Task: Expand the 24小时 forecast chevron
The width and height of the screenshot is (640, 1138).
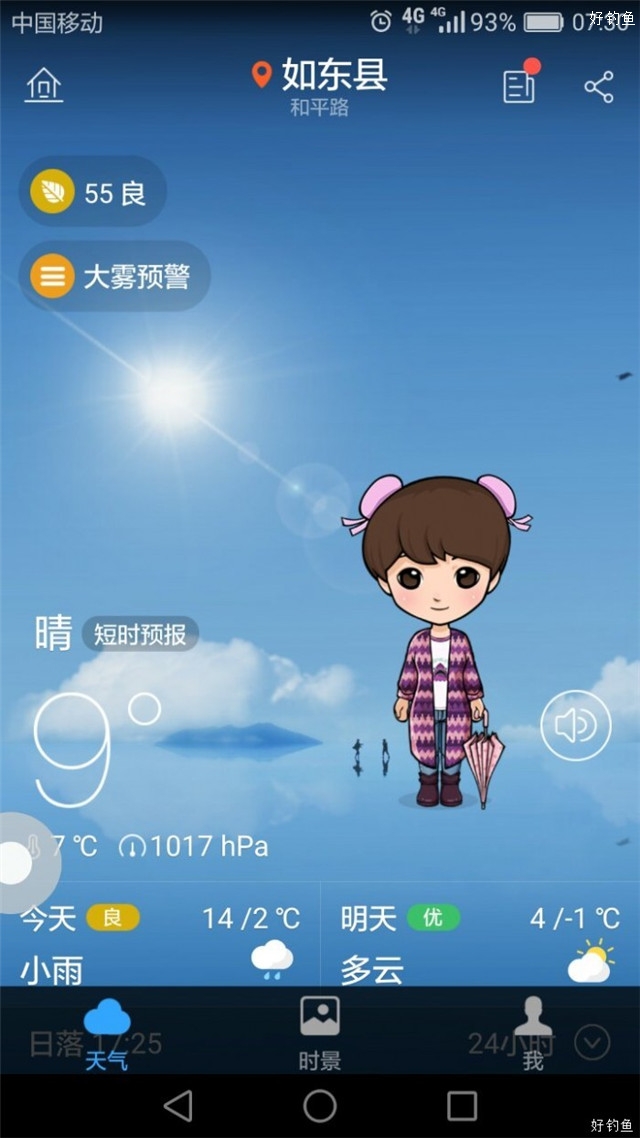Action: point(592,1043)
